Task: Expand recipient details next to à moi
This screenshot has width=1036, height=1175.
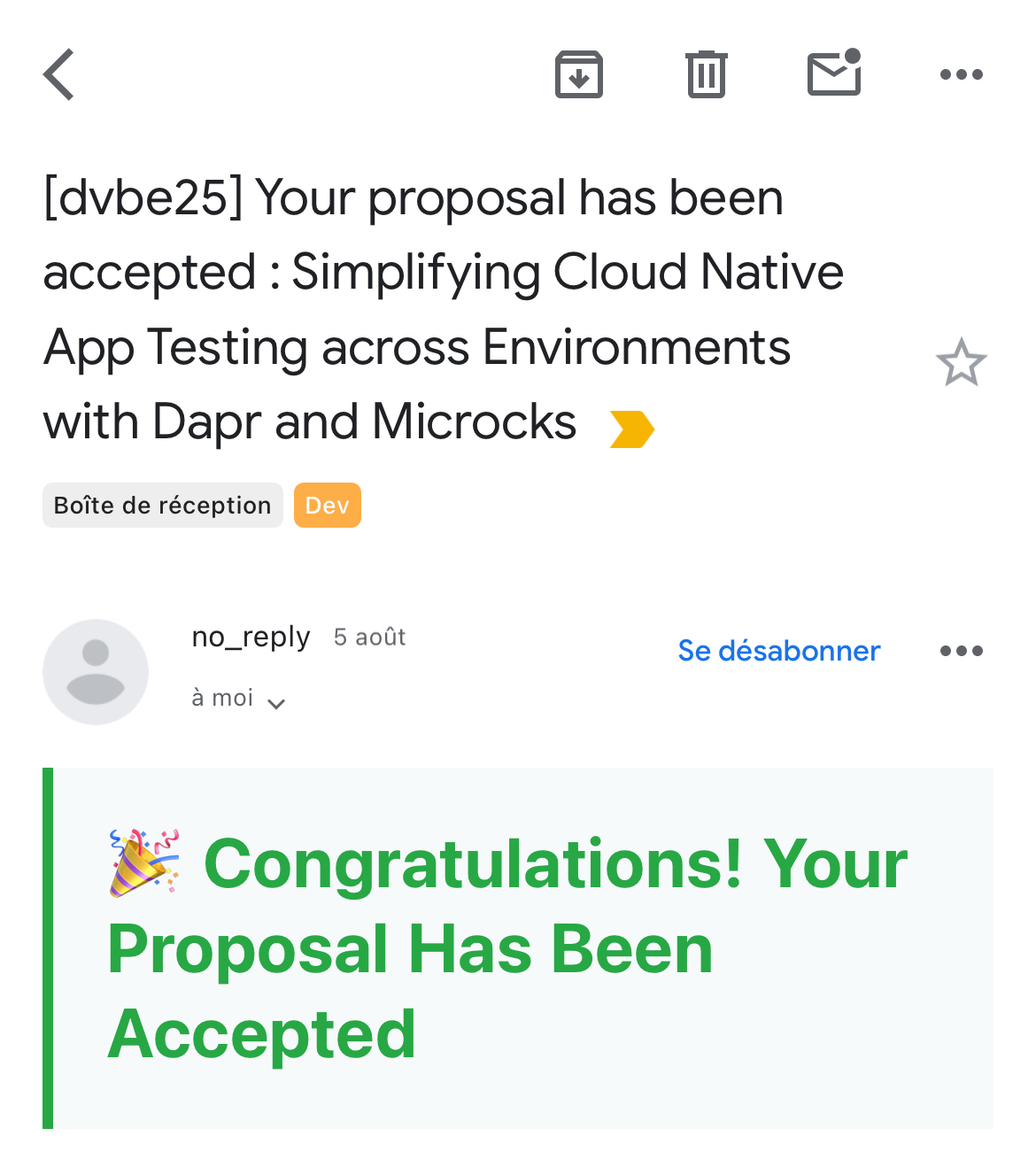Action: (x=275, y=704)
